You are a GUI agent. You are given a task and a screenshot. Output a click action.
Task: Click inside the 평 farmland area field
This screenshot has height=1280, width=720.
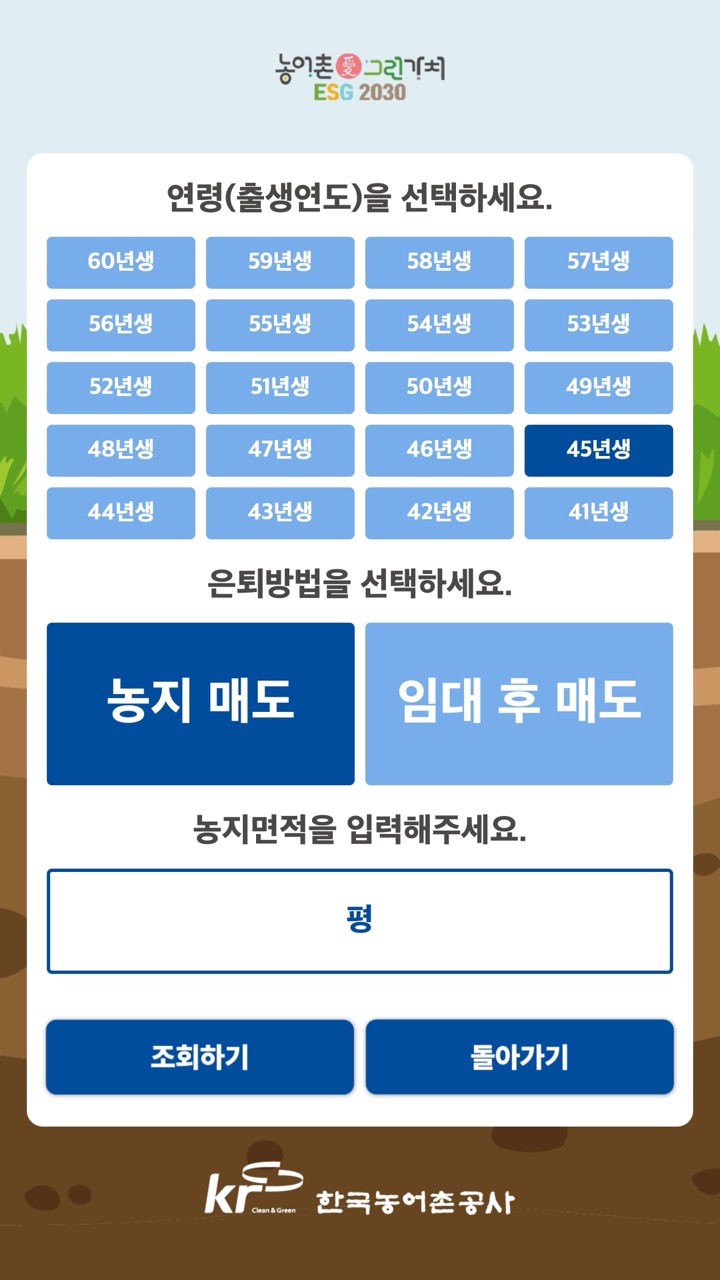click(360, 920)
